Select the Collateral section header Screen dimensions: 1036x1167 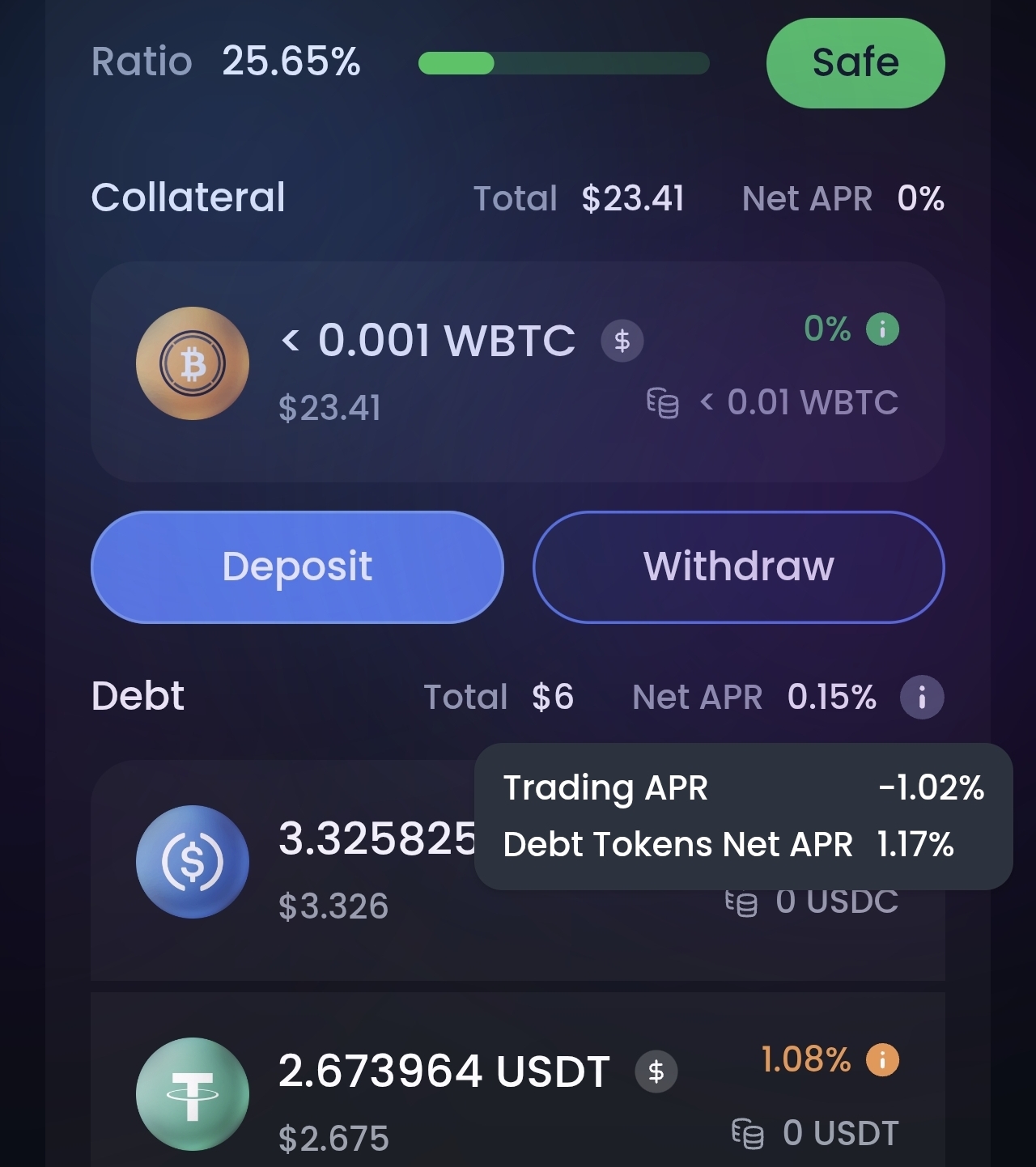pos(189,197)
